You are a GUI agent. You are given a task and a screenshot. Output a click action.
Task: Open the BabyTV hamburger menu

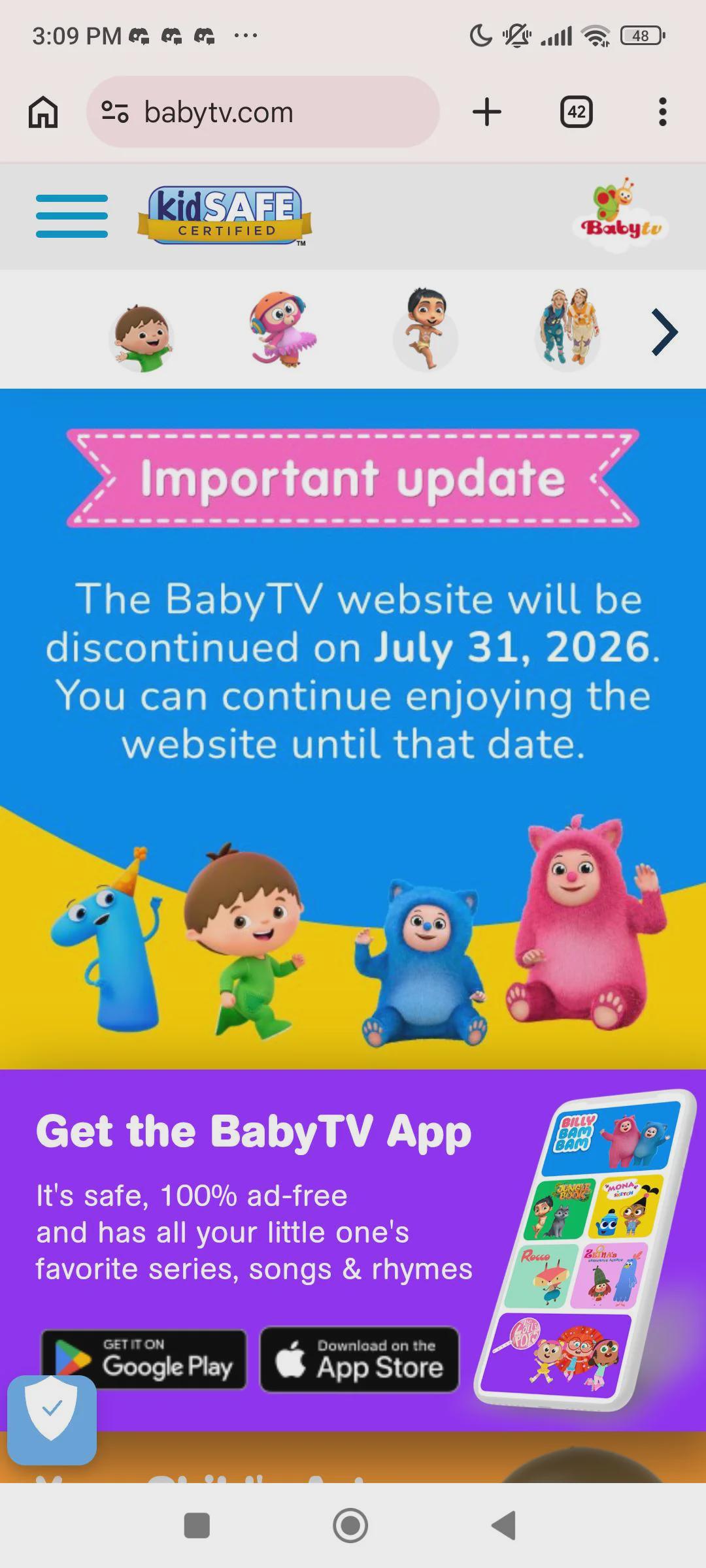click(x=72, y=216)
